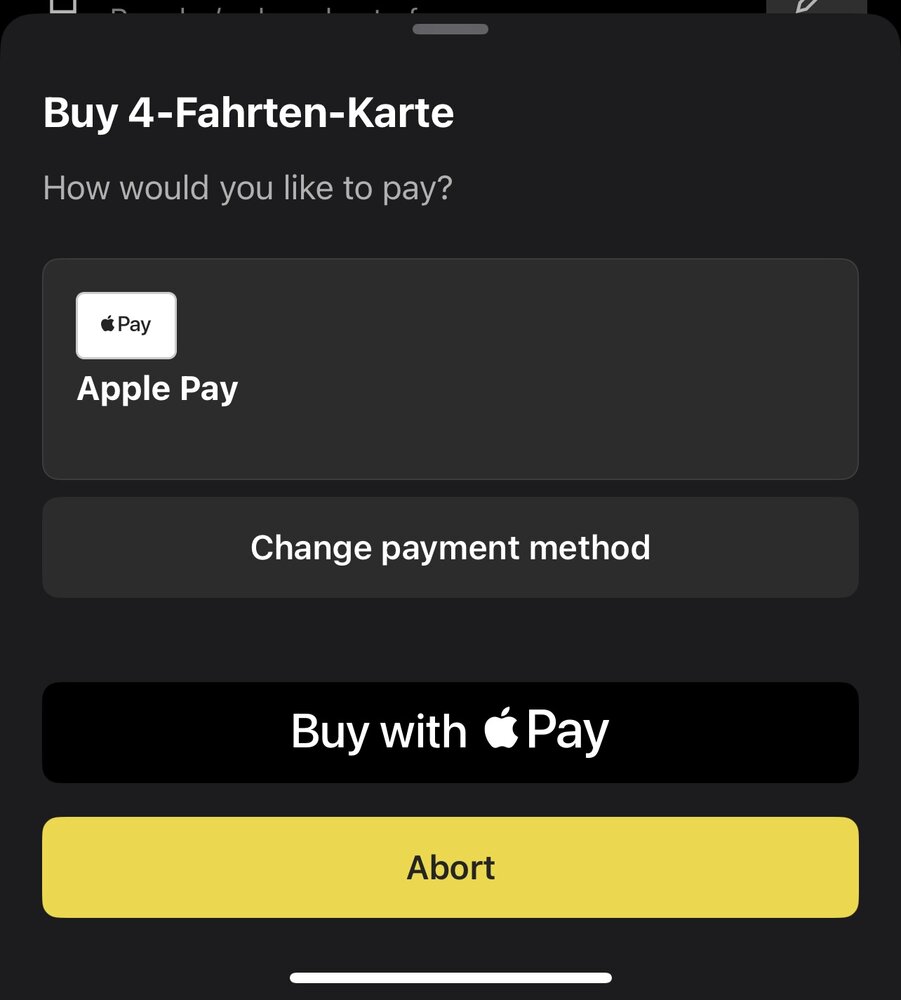The height and width of the screenshot is (1000, 901).
Task: Buy the ticket with Apple Pay
Action: point(450,732)
